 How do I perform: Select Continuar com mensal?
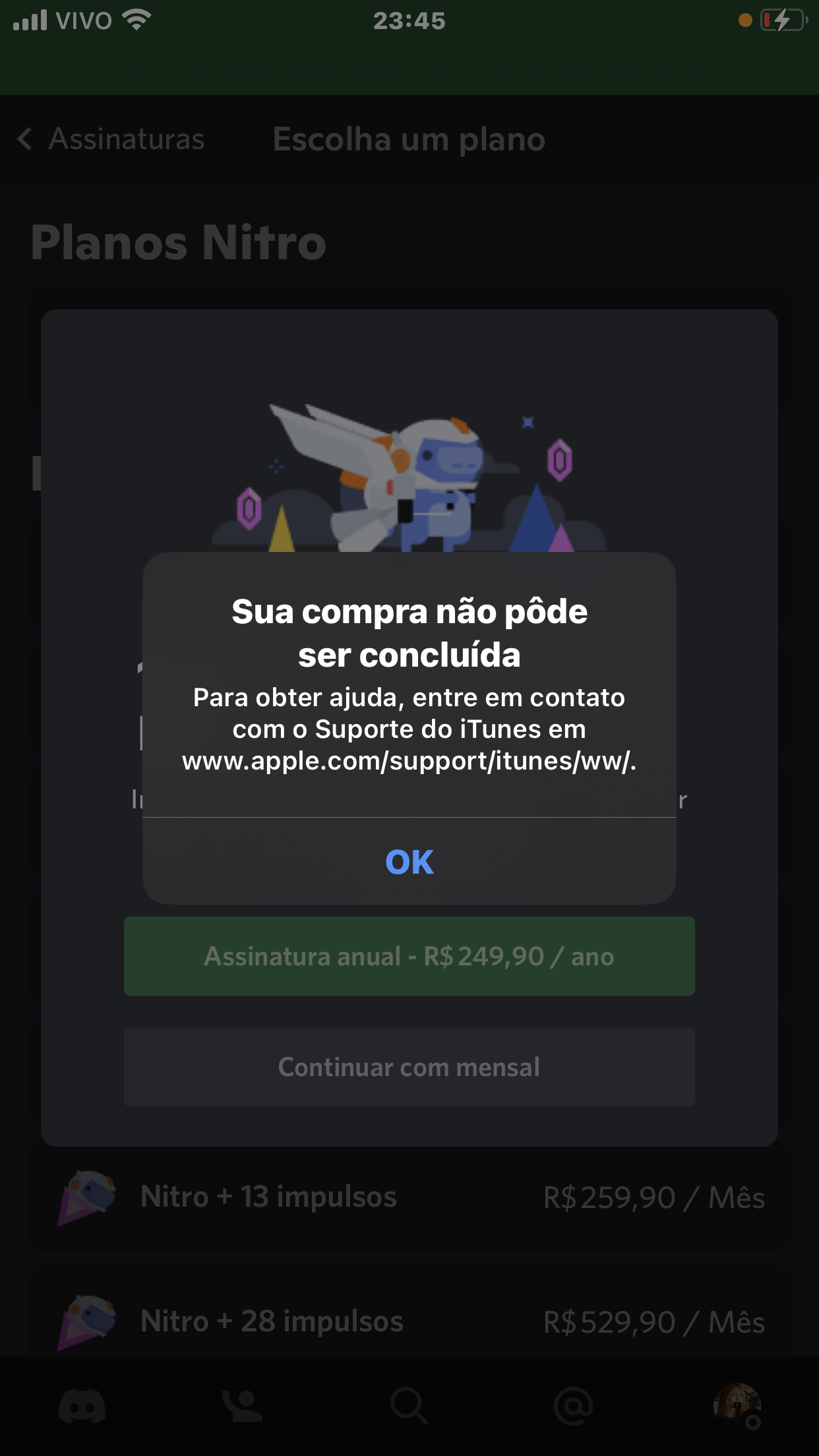tap(409, 1067)
